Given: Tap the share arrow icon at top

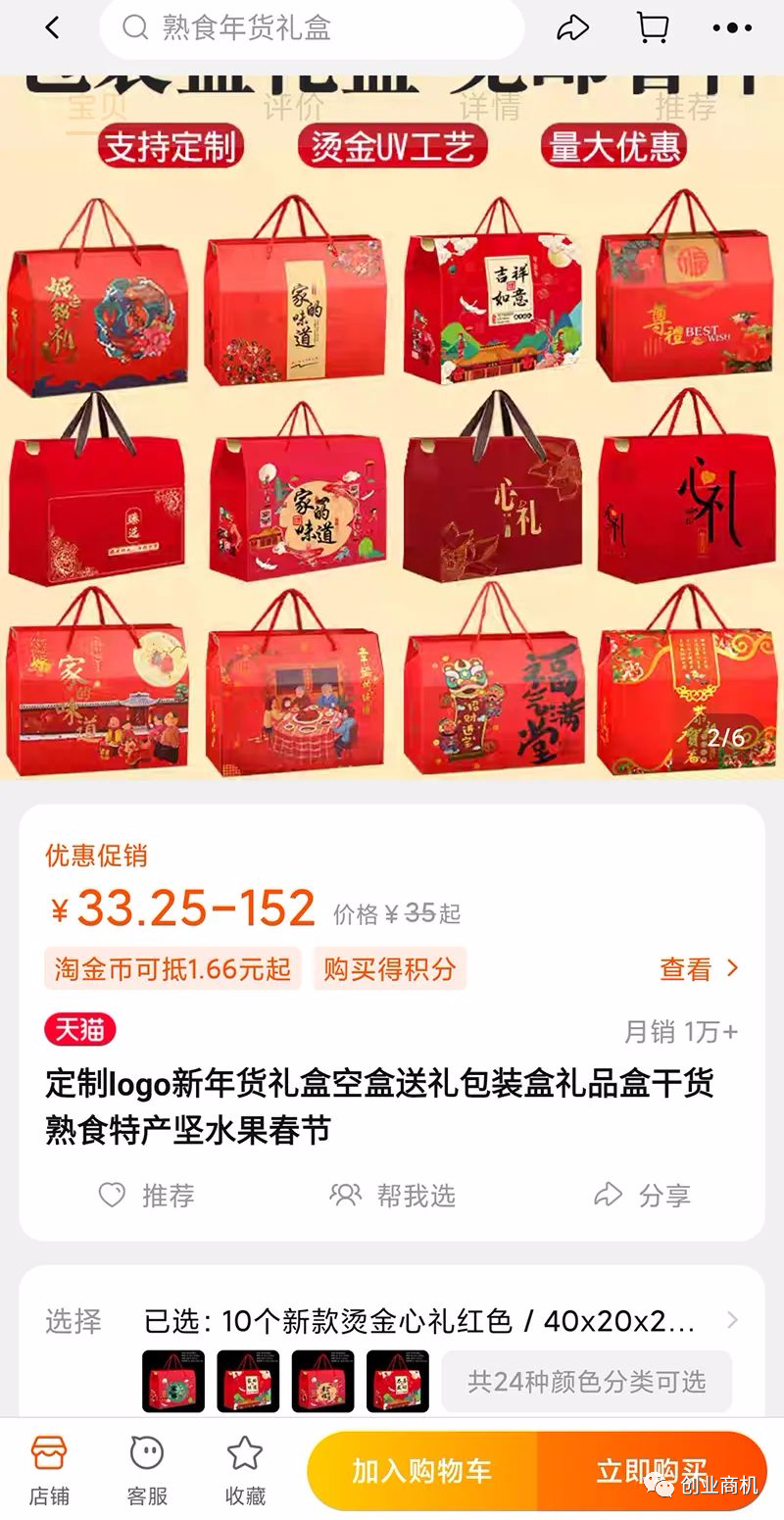Looking at the screenshot, I should (572, 27).
